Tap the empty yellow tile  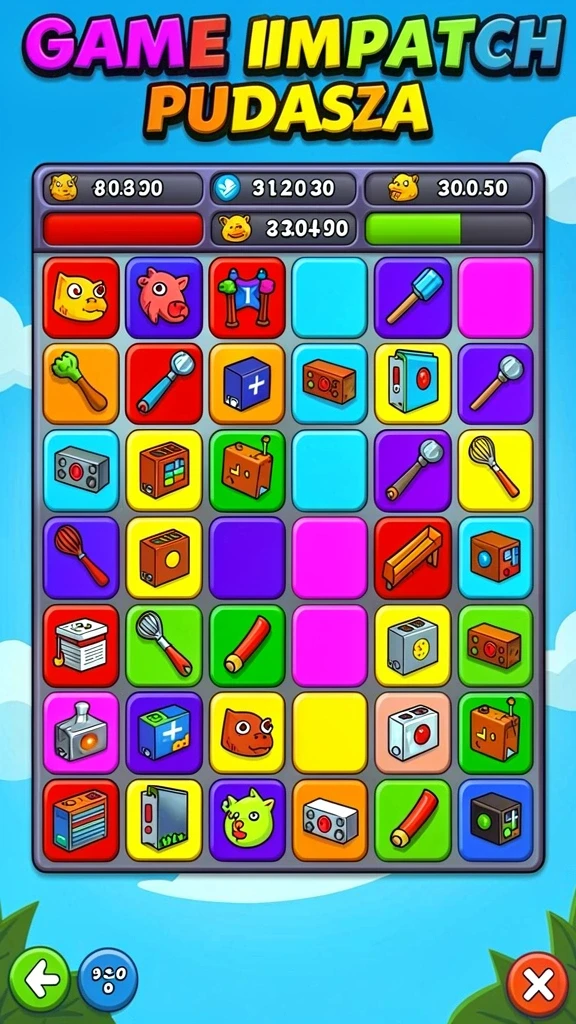click(x=330, y=733)
